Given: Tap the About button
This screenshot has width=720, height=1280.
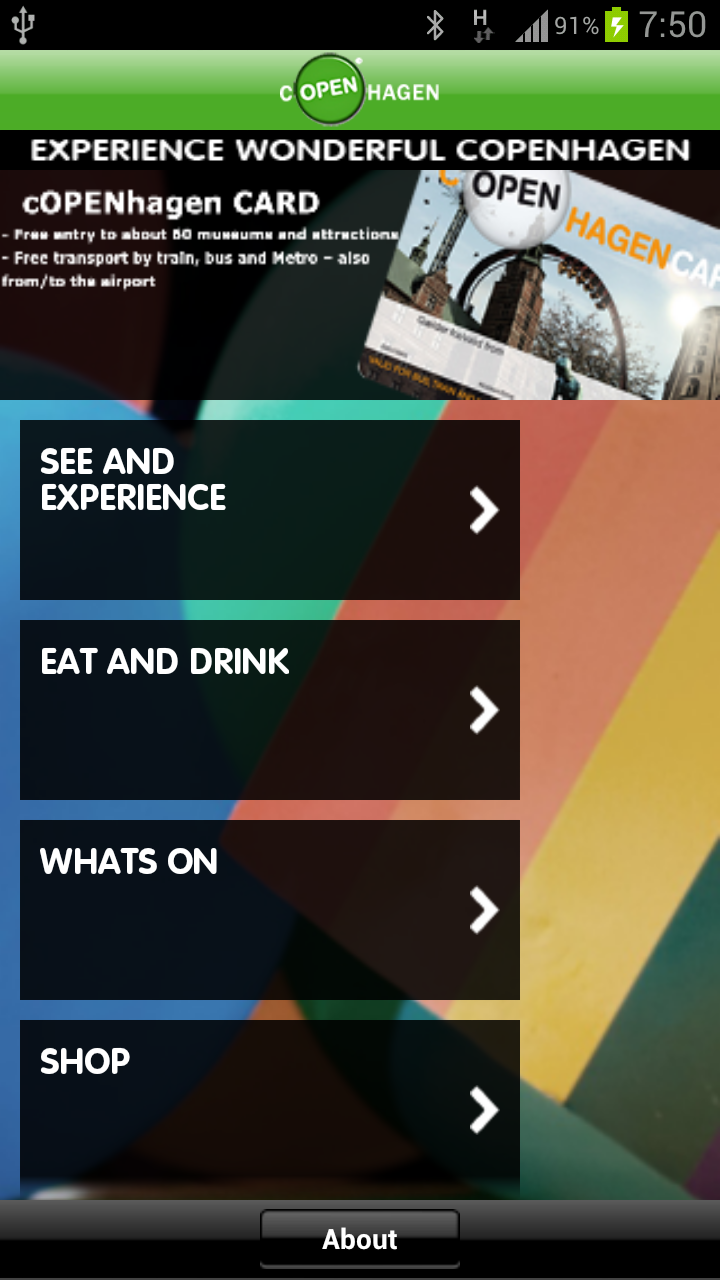Looking at the screenshot, I should coord(360,1239).
